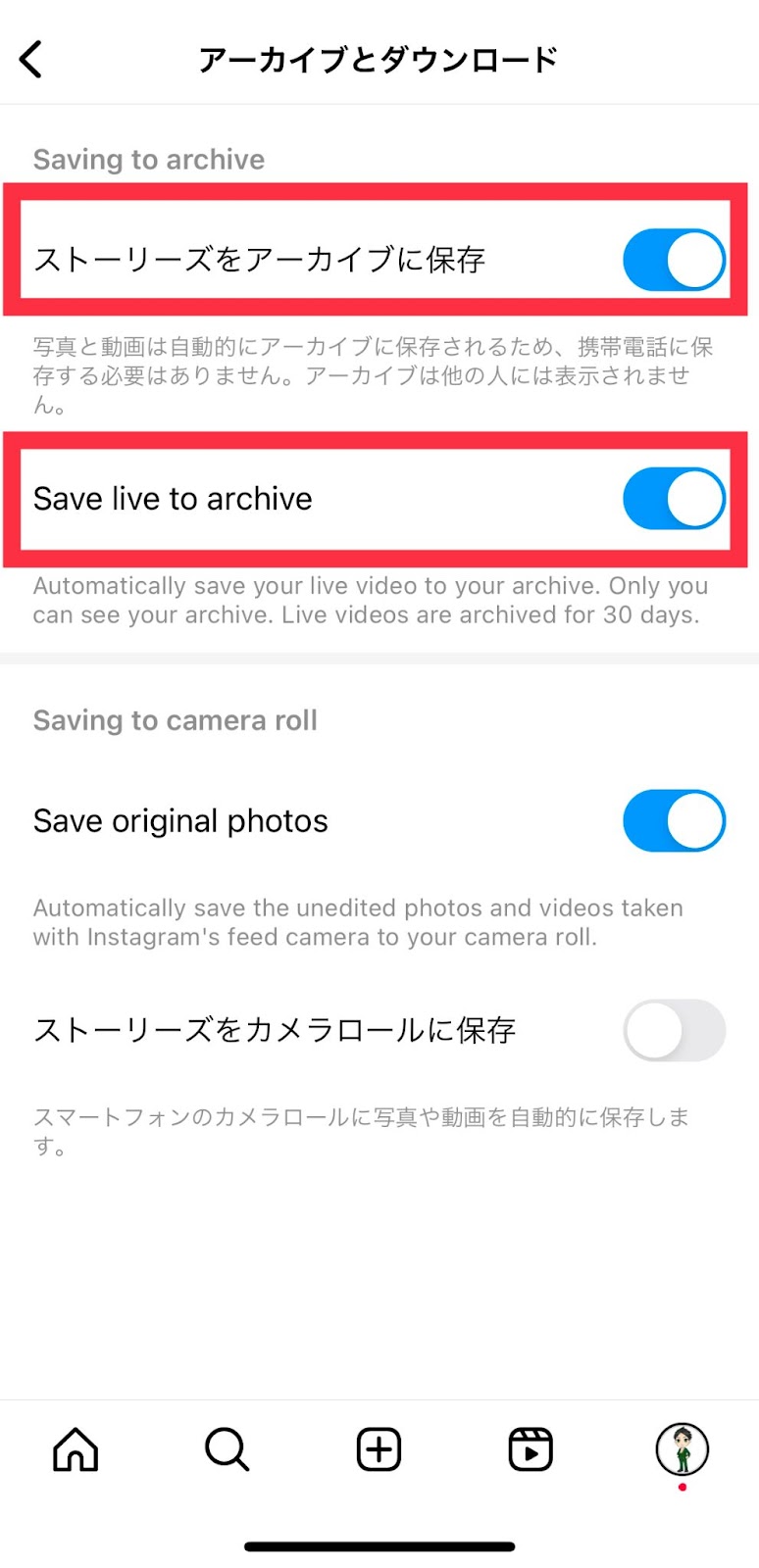Go back using the top-left arrow

coord(31,59)
